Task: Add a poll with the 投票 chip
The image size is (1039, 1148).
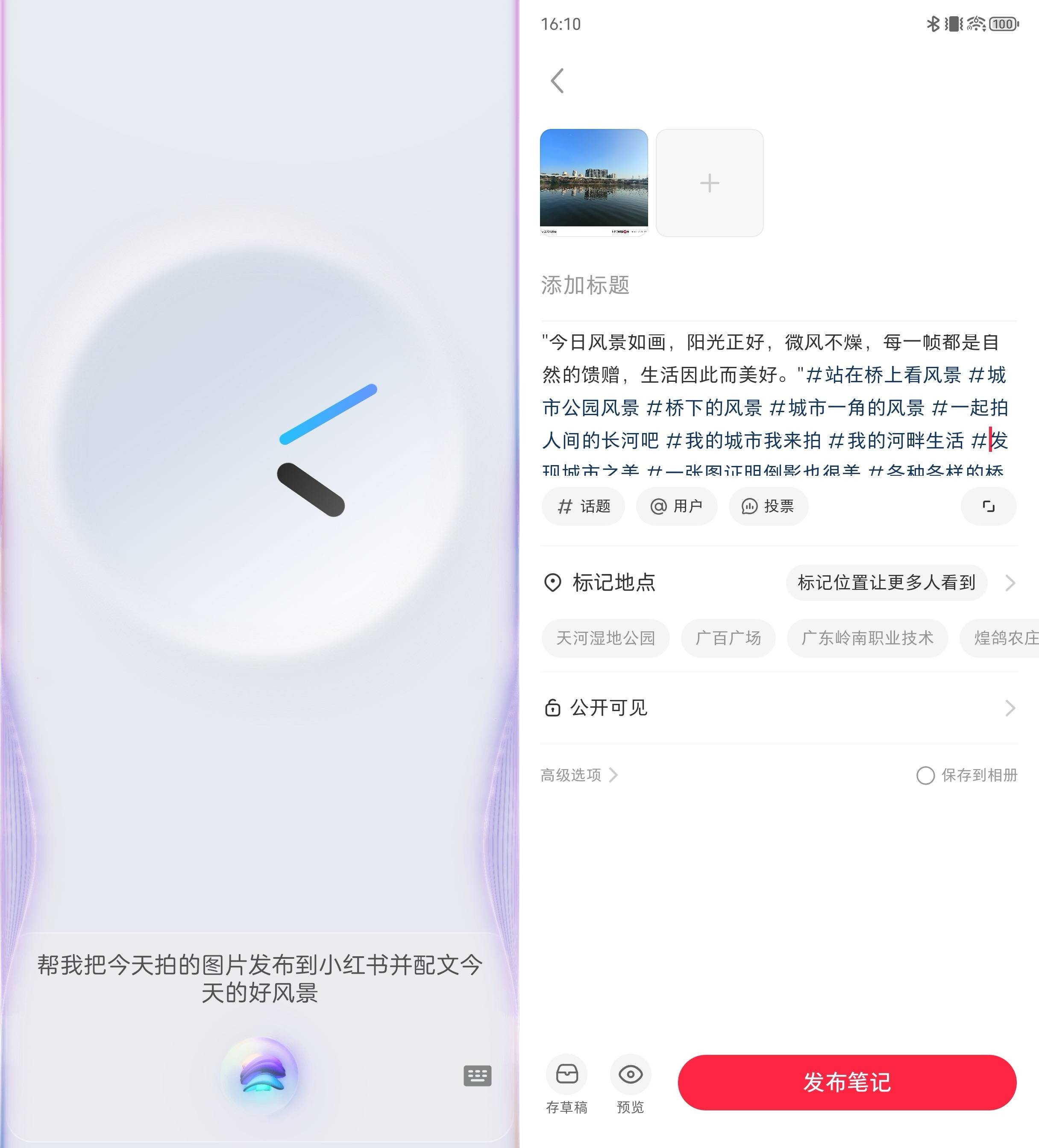Action: point(768,506)
